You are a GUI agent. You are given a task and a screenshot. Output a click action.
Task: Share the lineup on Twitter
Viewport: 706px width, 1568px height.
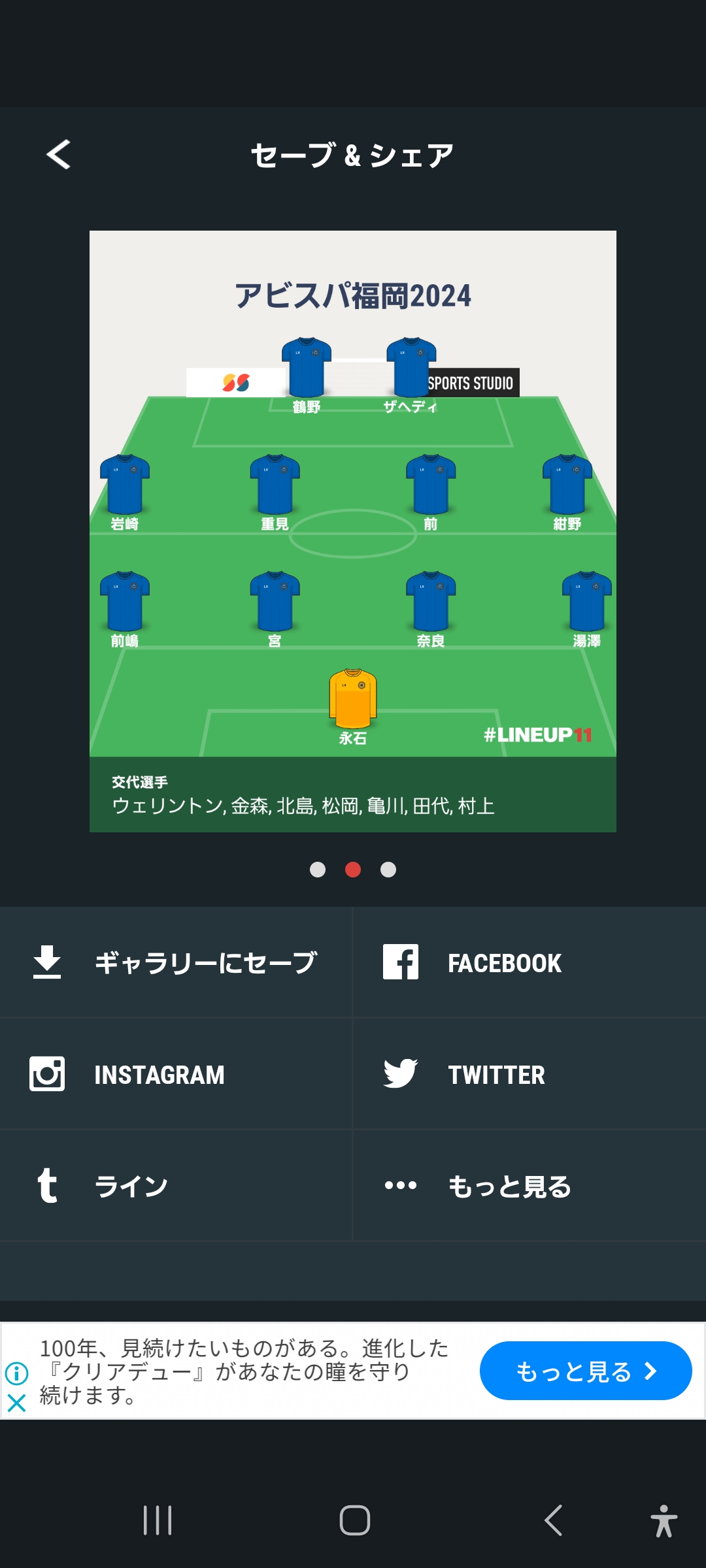(529, 1074)
